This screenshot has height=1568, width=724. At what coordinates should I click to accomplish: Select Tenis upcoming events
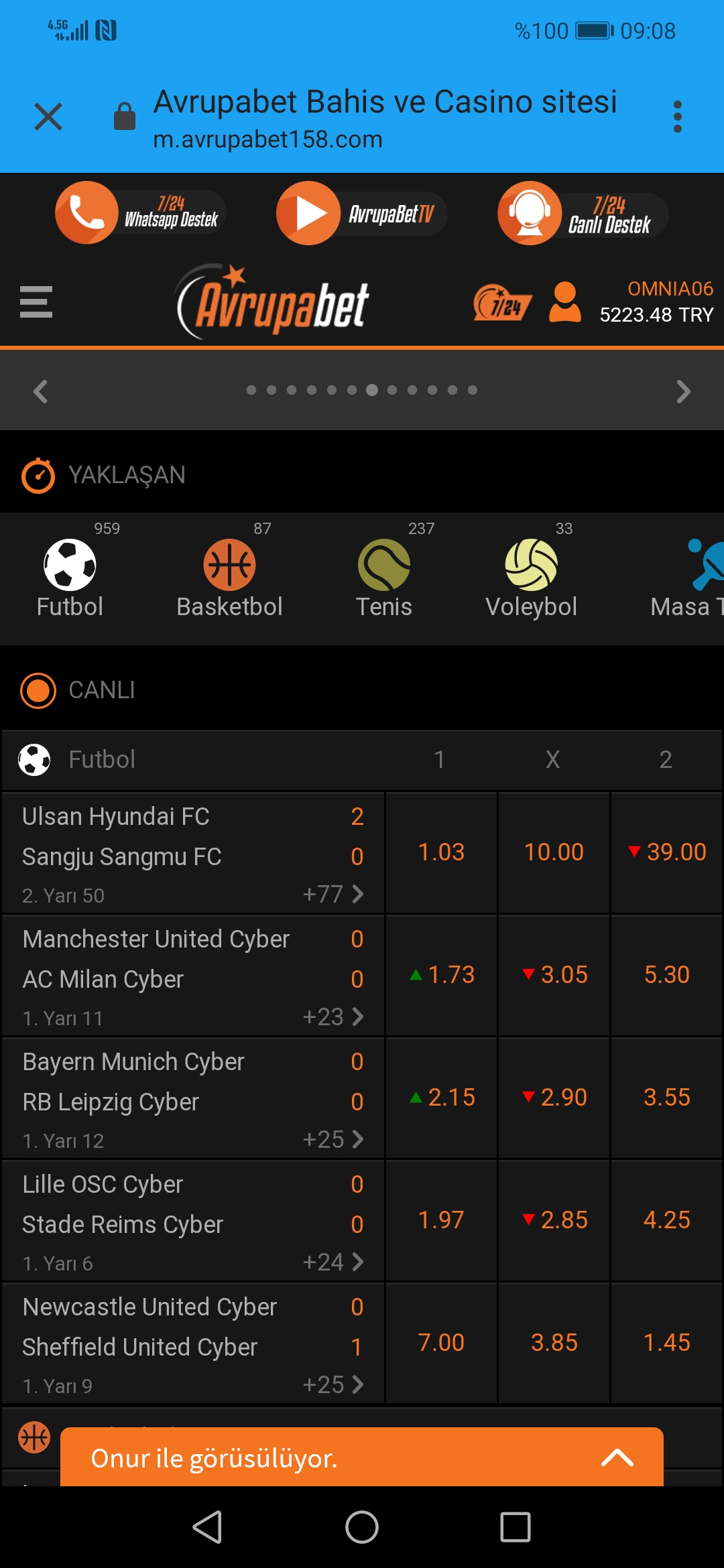pyautogui.click(x=383, y=571)
